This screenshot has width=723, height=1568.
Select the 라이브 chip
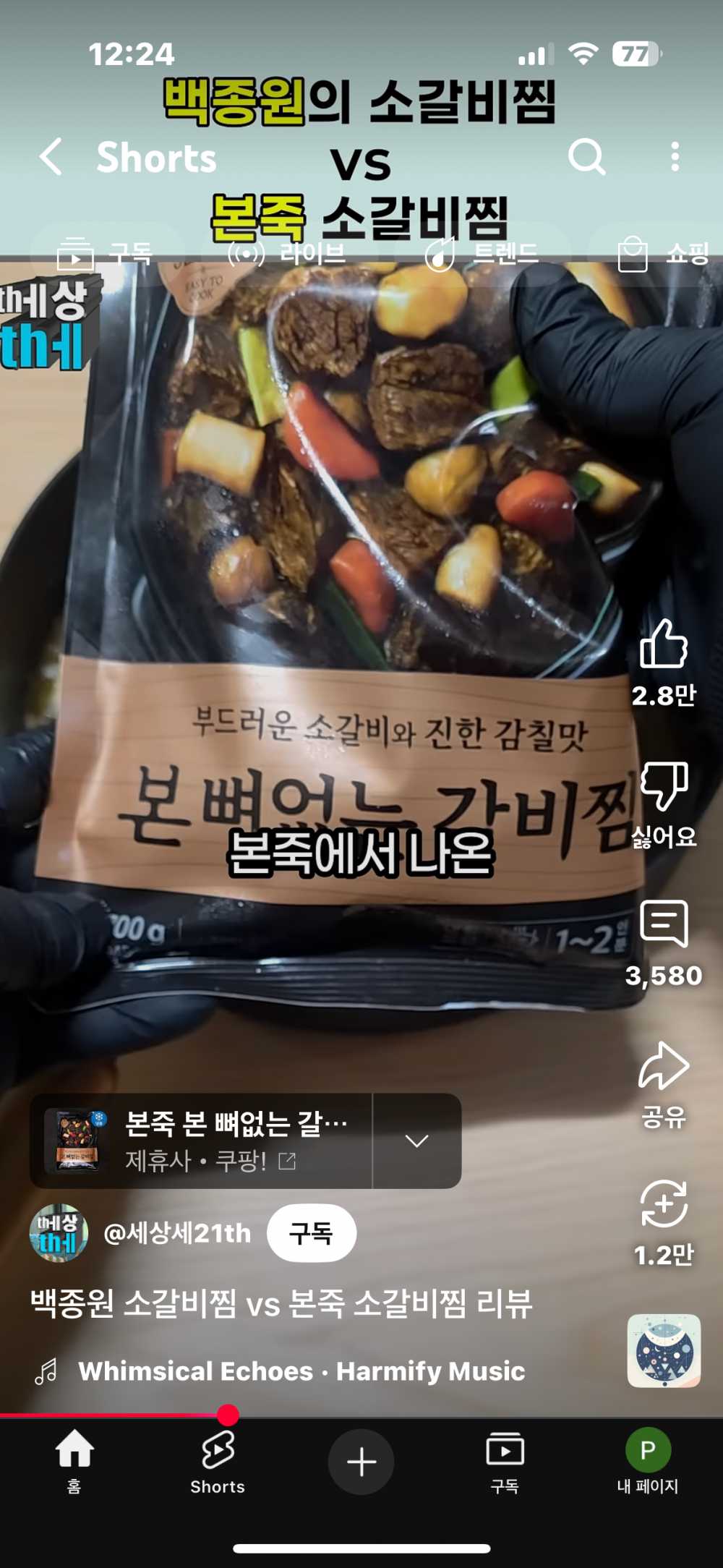tap(287, 254)
